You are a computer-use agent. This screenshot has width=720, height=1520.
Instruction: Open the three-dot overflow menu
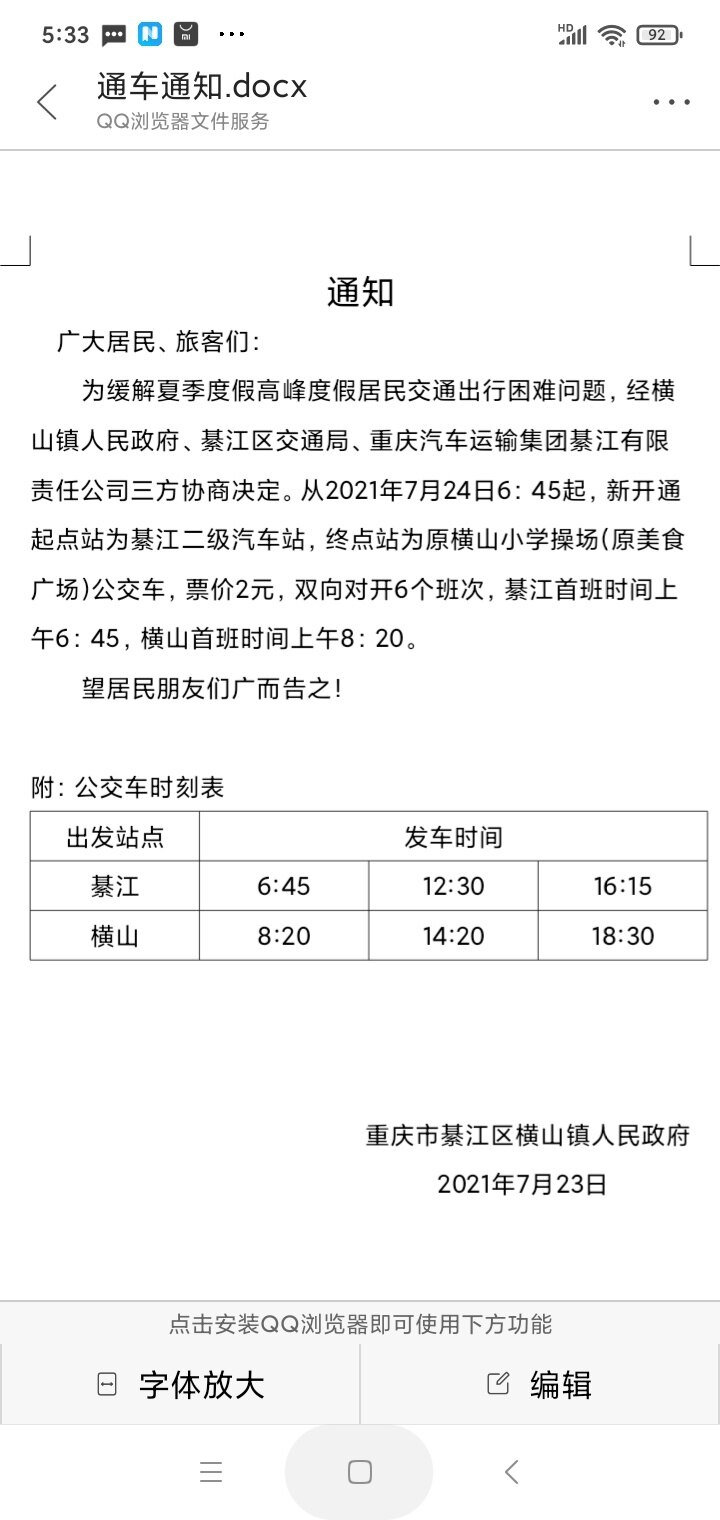(671, 102)
